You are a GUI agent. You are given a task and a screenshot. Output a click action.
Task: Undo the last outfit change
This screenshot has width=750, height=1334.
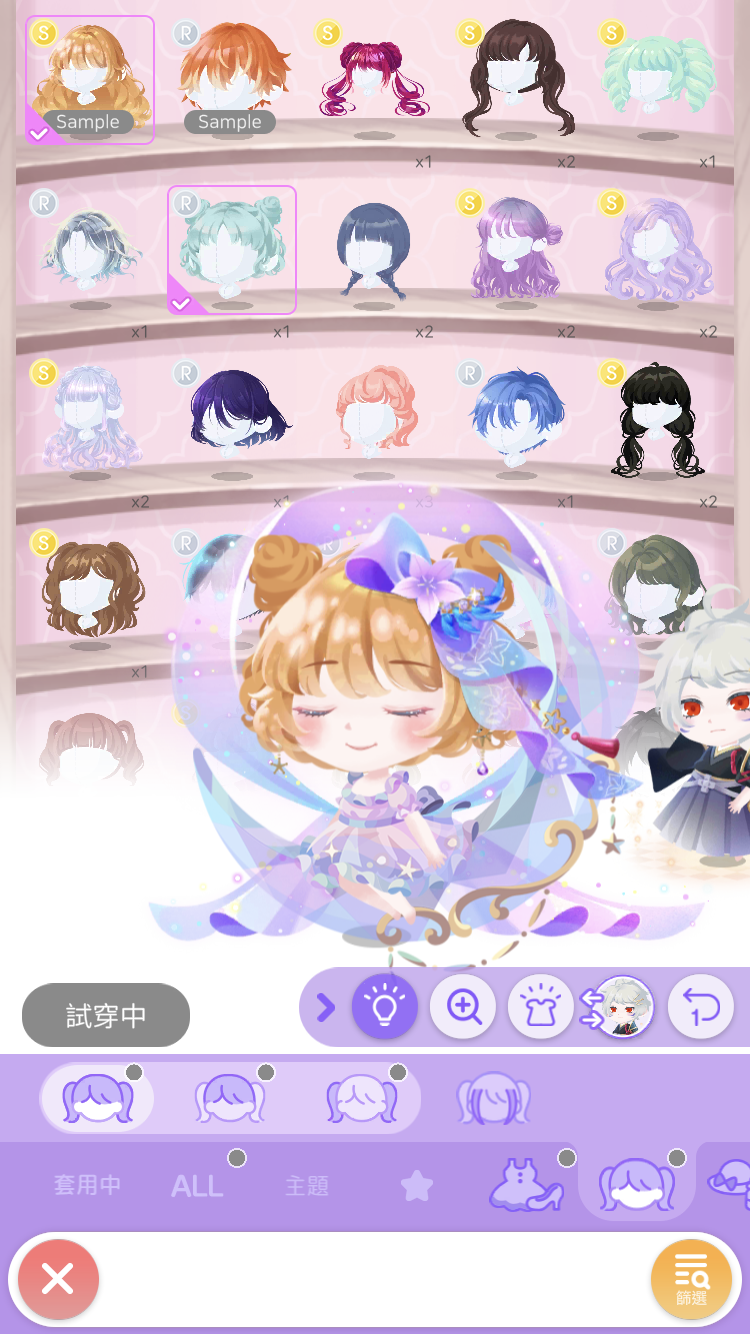[700, 1007]
